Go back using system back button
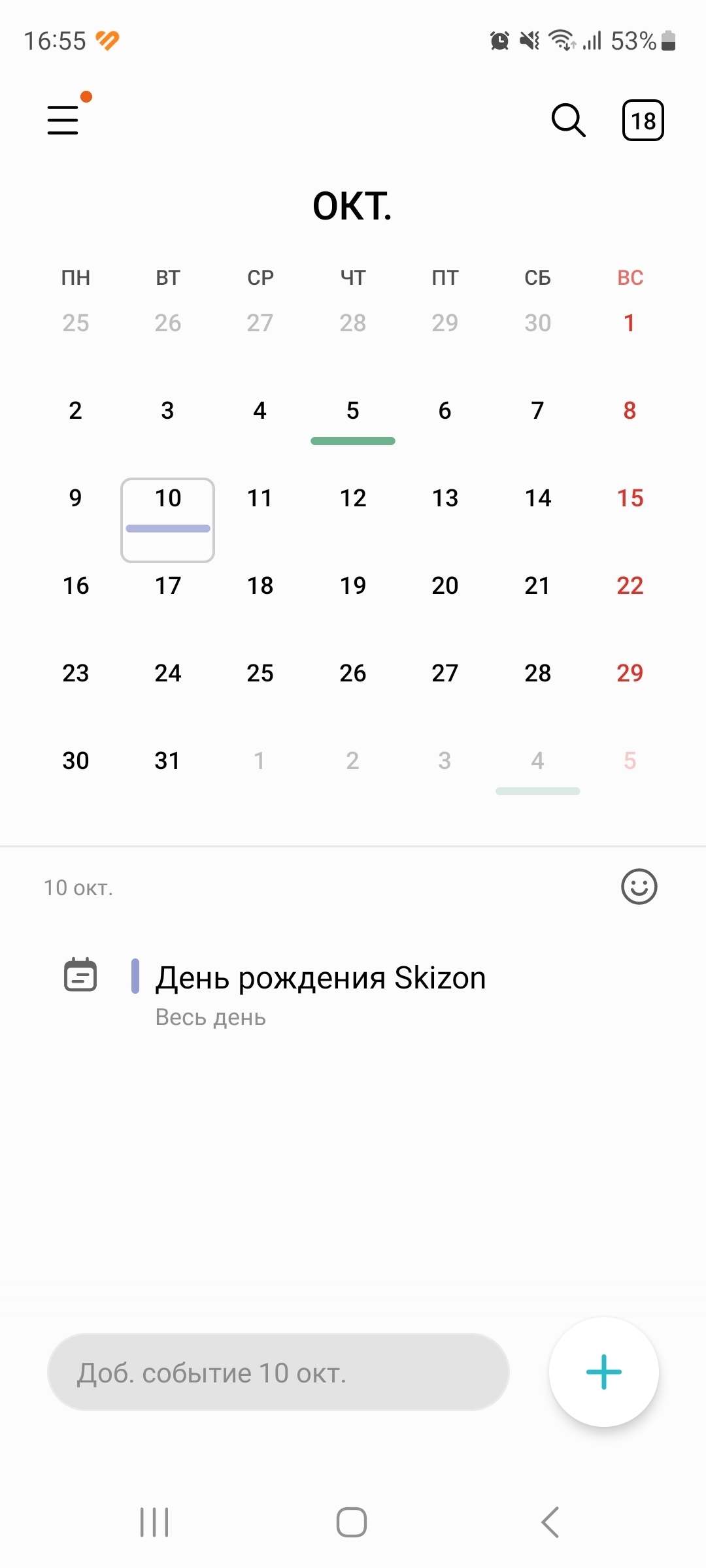Image resolution: width=706 pixels, height=1568 pixels. click(550, 1522)
